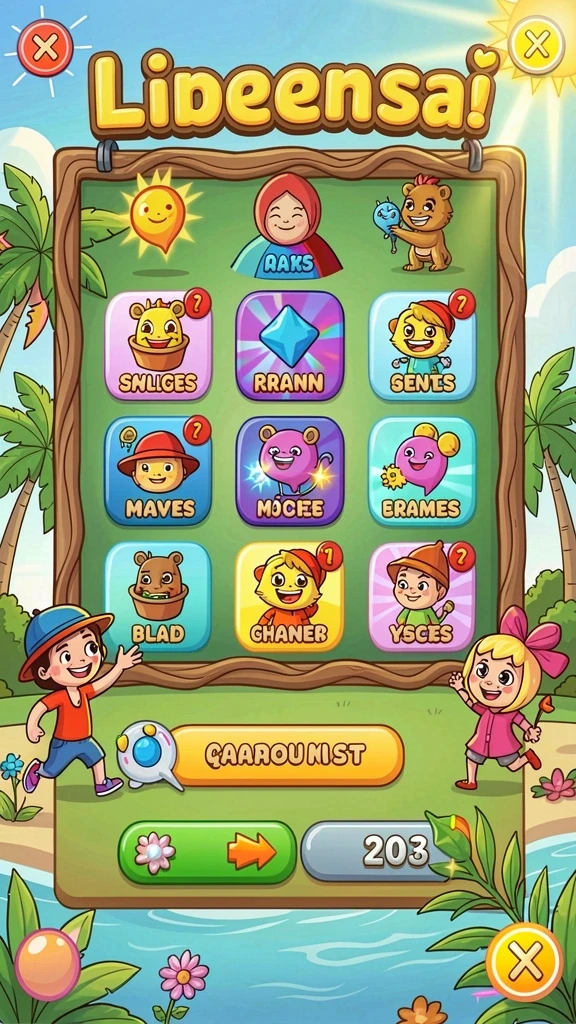Open the MOCEE tile
The image size is (576, 1024).
tap(289, 472)
